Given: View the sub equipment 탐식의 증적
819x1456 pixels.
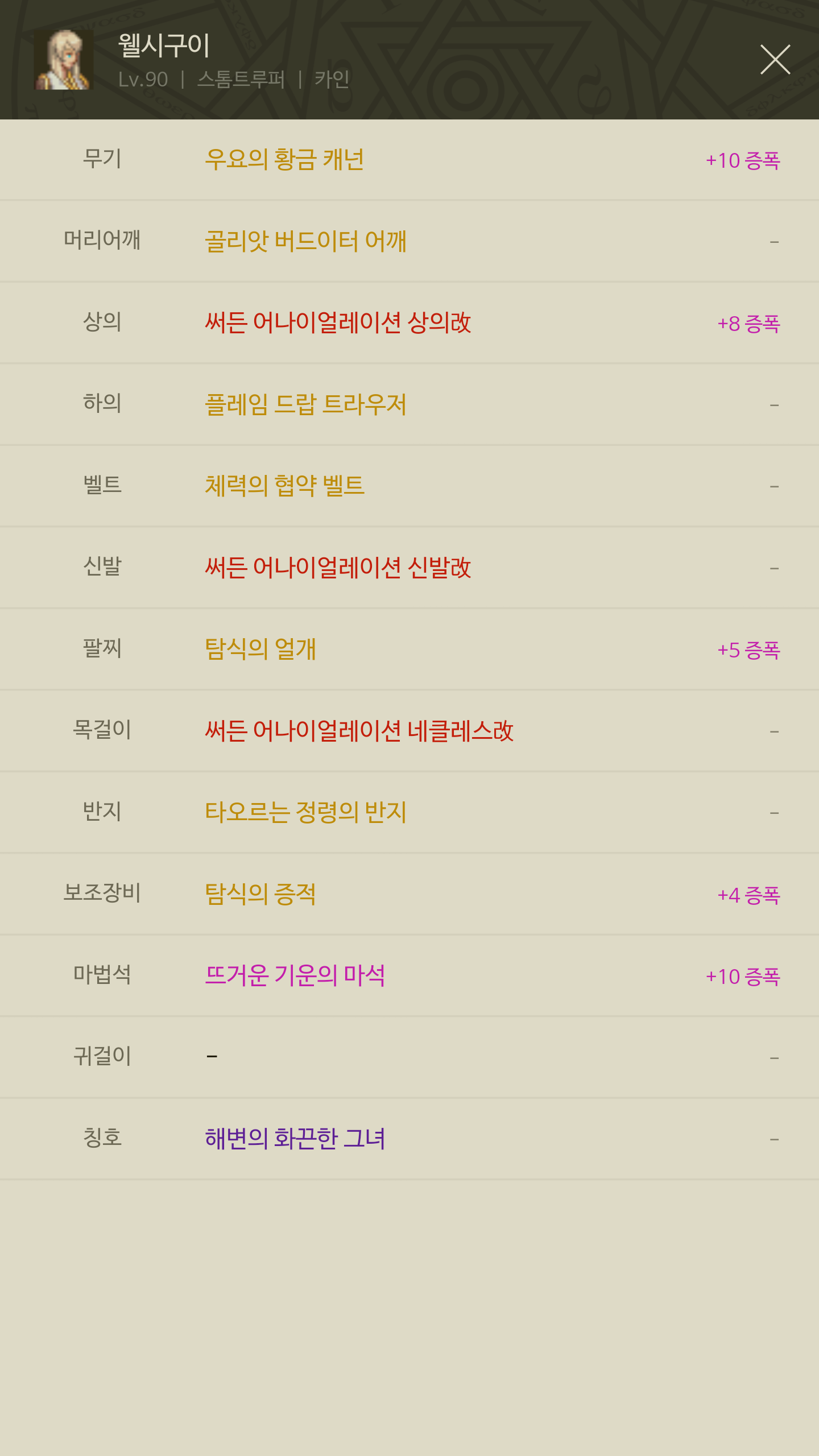Looking at the screenshot, I should tap(260, 894).
